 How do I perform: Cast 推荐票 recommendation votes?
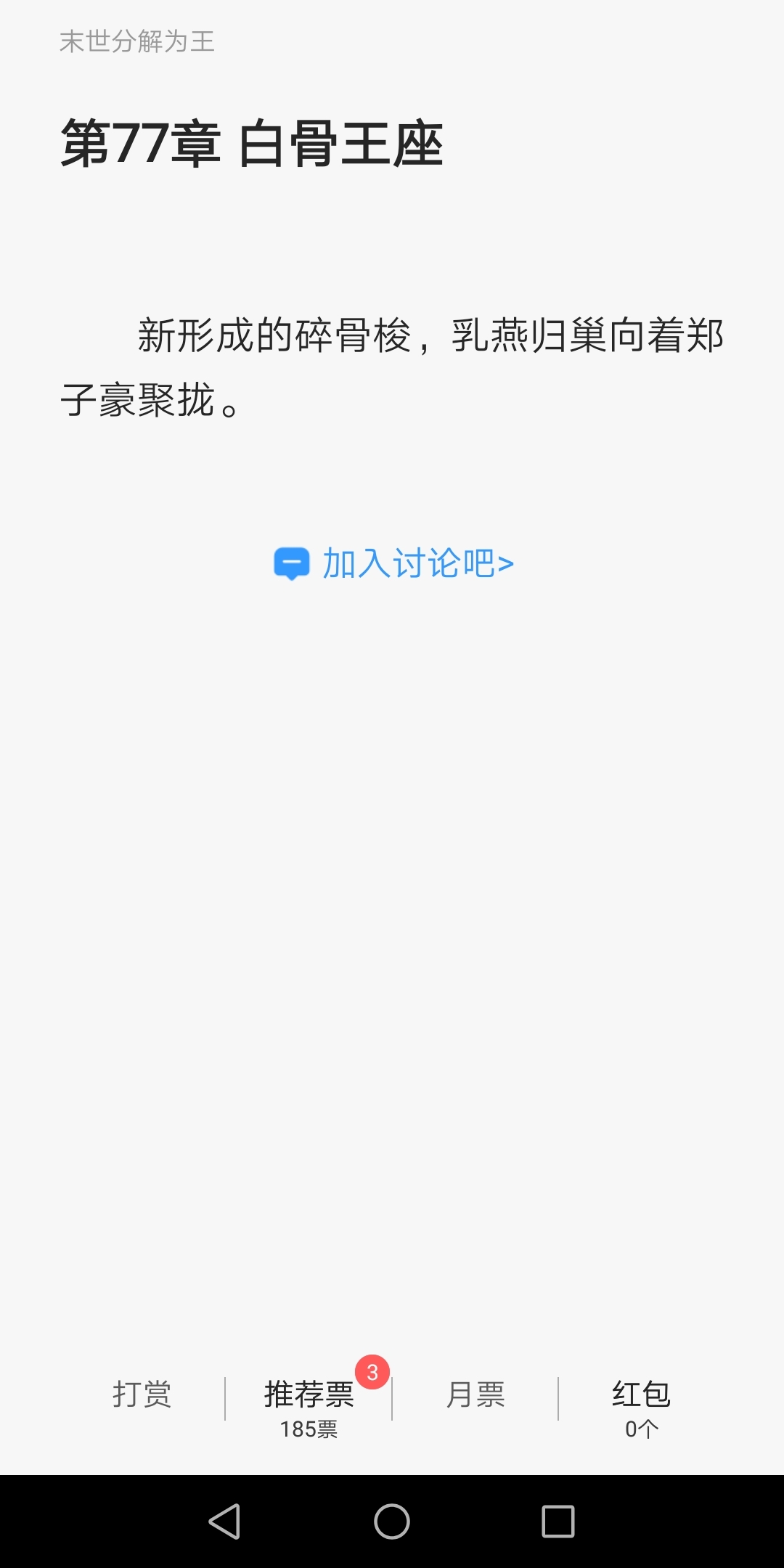[309, 1408]
